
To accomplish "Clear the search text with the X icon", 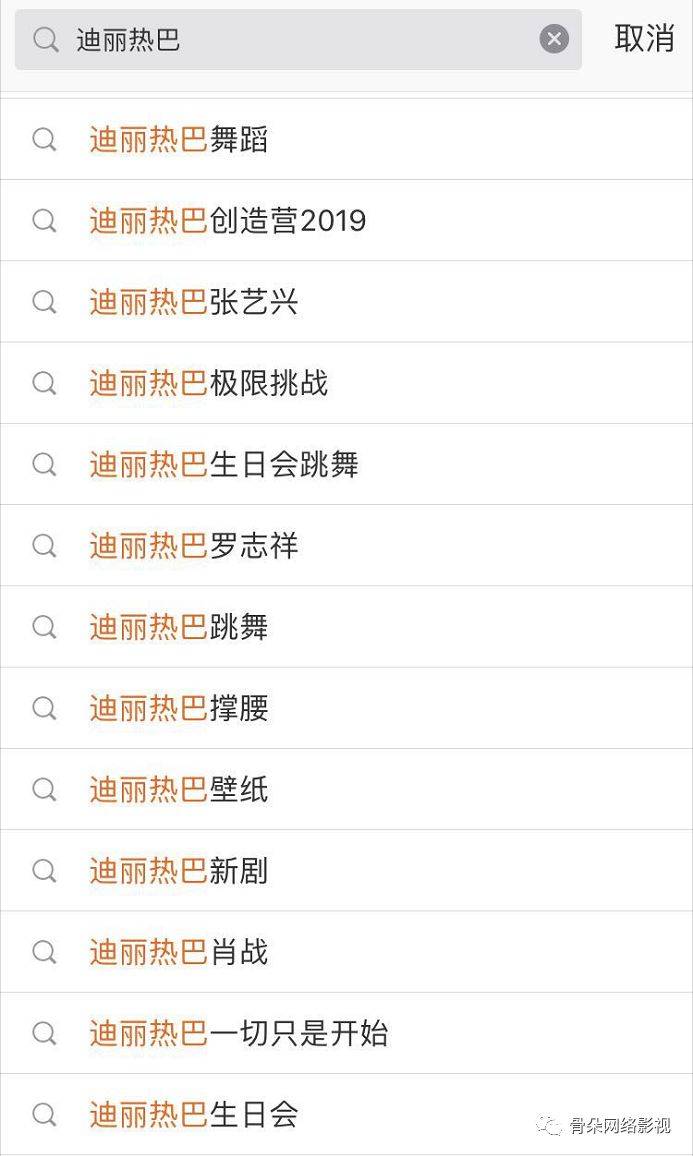I will point(554,40).
